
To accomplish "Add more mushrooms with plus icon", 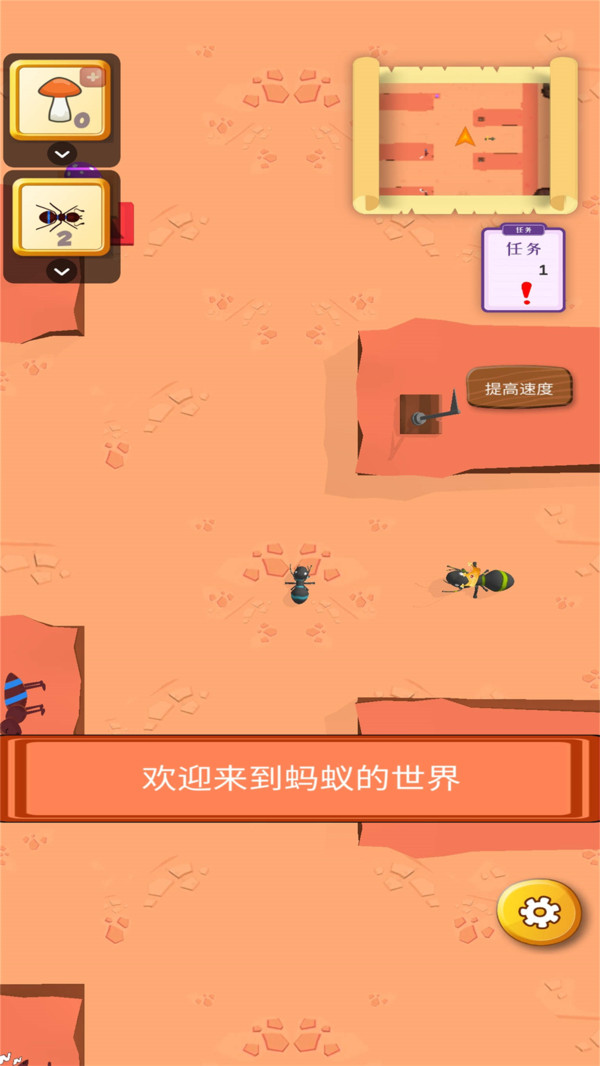I will click(x=92, y=77).
